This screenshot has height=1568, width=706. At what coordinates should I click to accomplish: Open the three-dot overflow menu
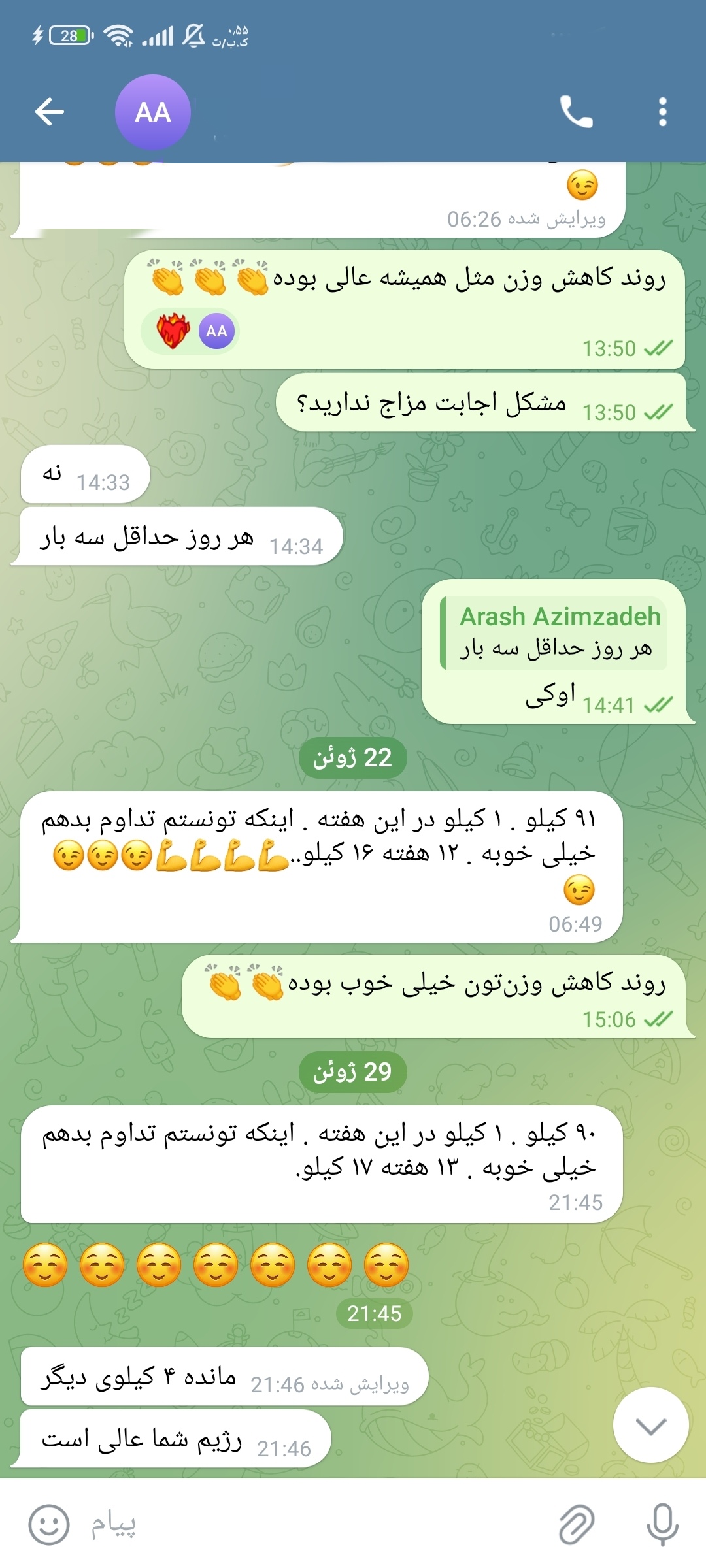coord(662,112)
